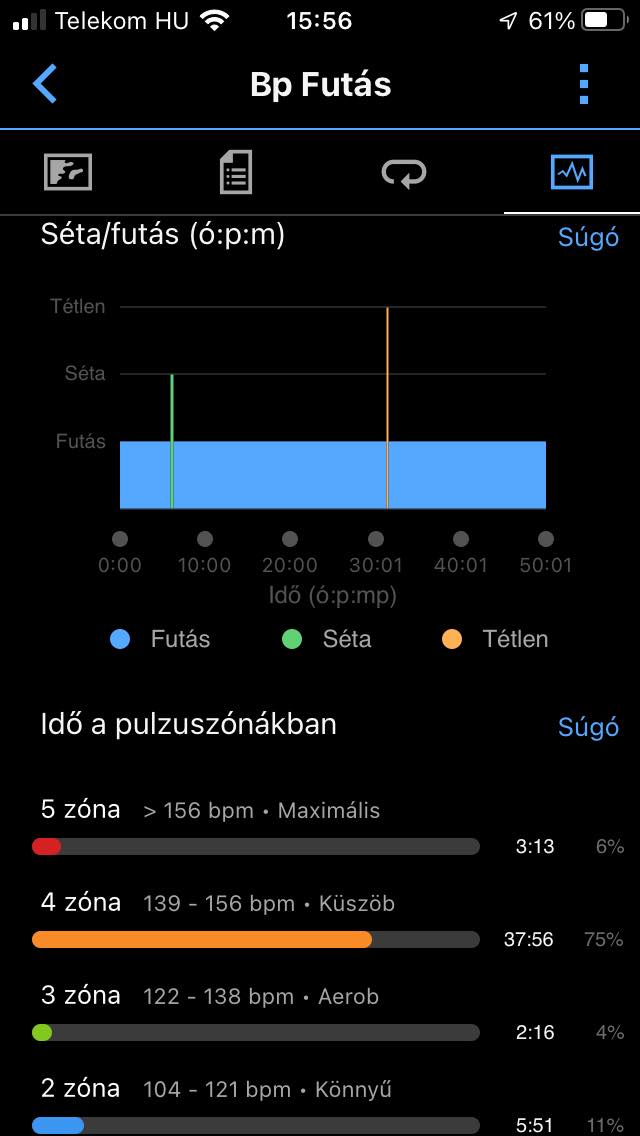
Task: Switch to the statistics details tab
Action: [x=236, y=173]
